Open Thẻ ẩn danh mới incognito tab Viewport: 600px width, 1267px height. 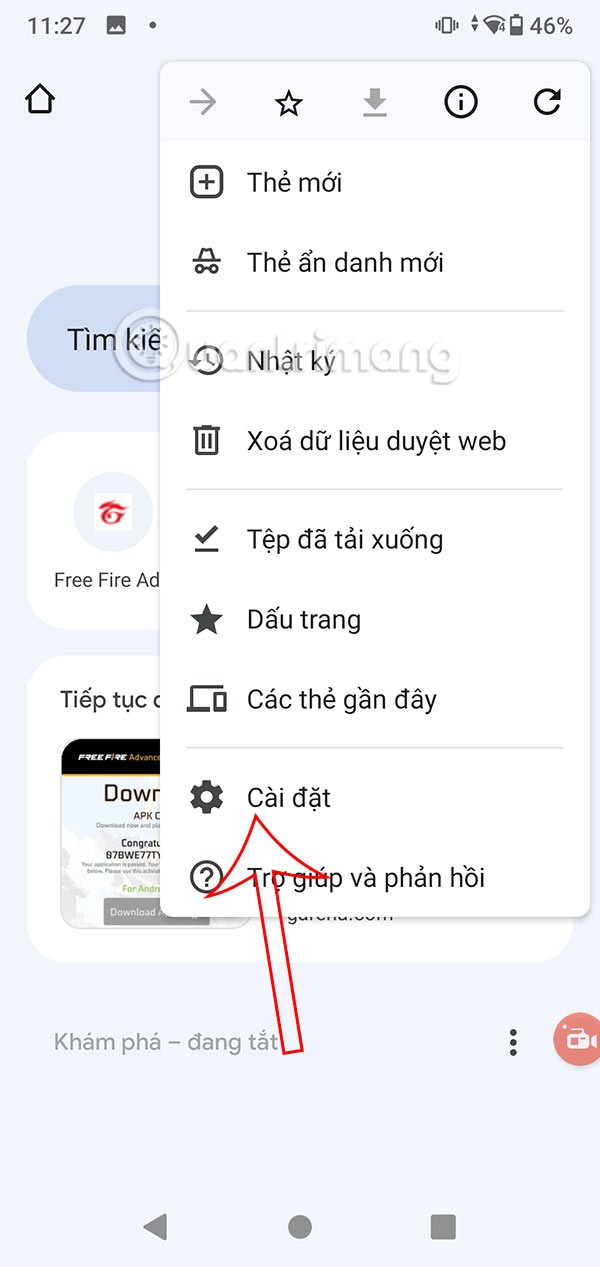[345, 263]
